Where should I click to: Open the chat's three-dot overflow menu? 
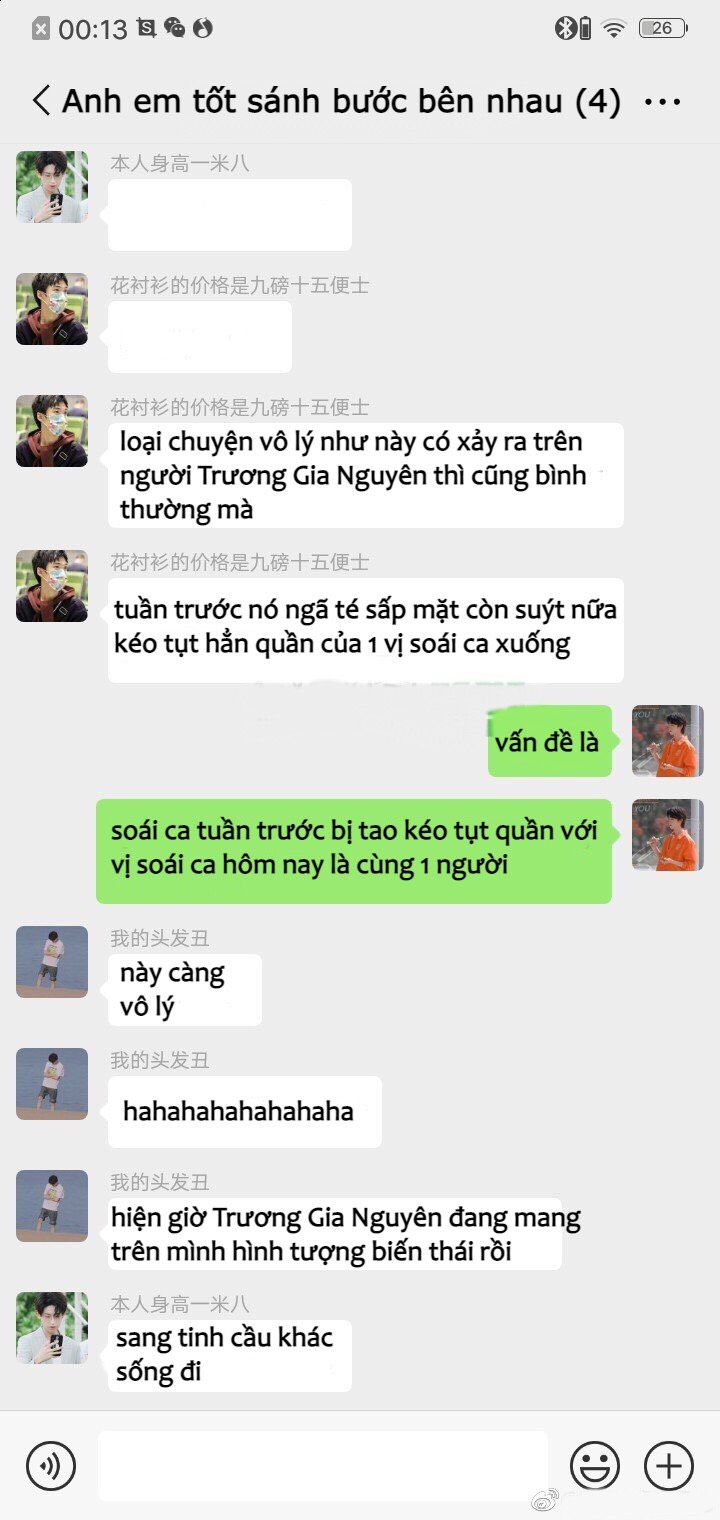coord(663,102)
